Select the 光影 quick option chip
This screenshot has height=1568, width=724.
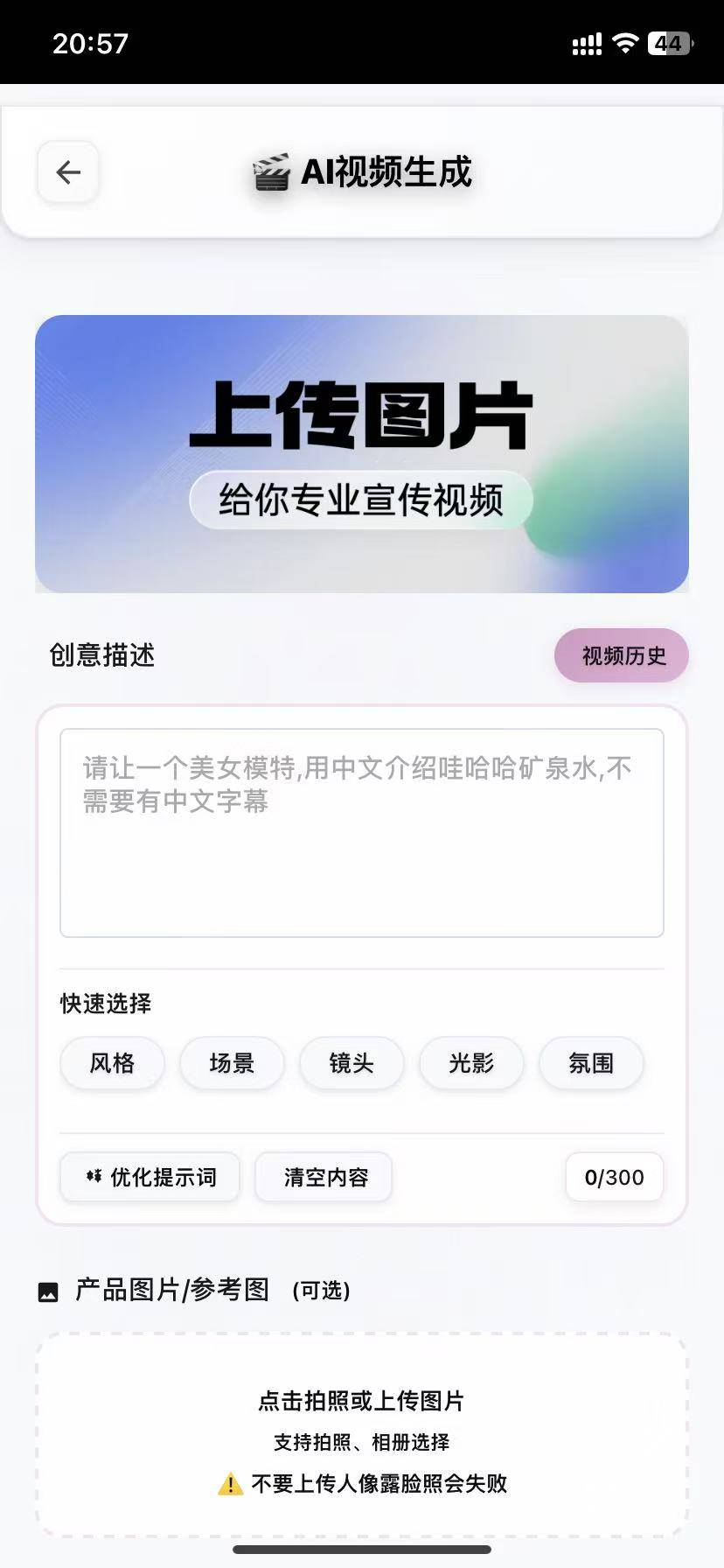click(x=471, y=1063)
